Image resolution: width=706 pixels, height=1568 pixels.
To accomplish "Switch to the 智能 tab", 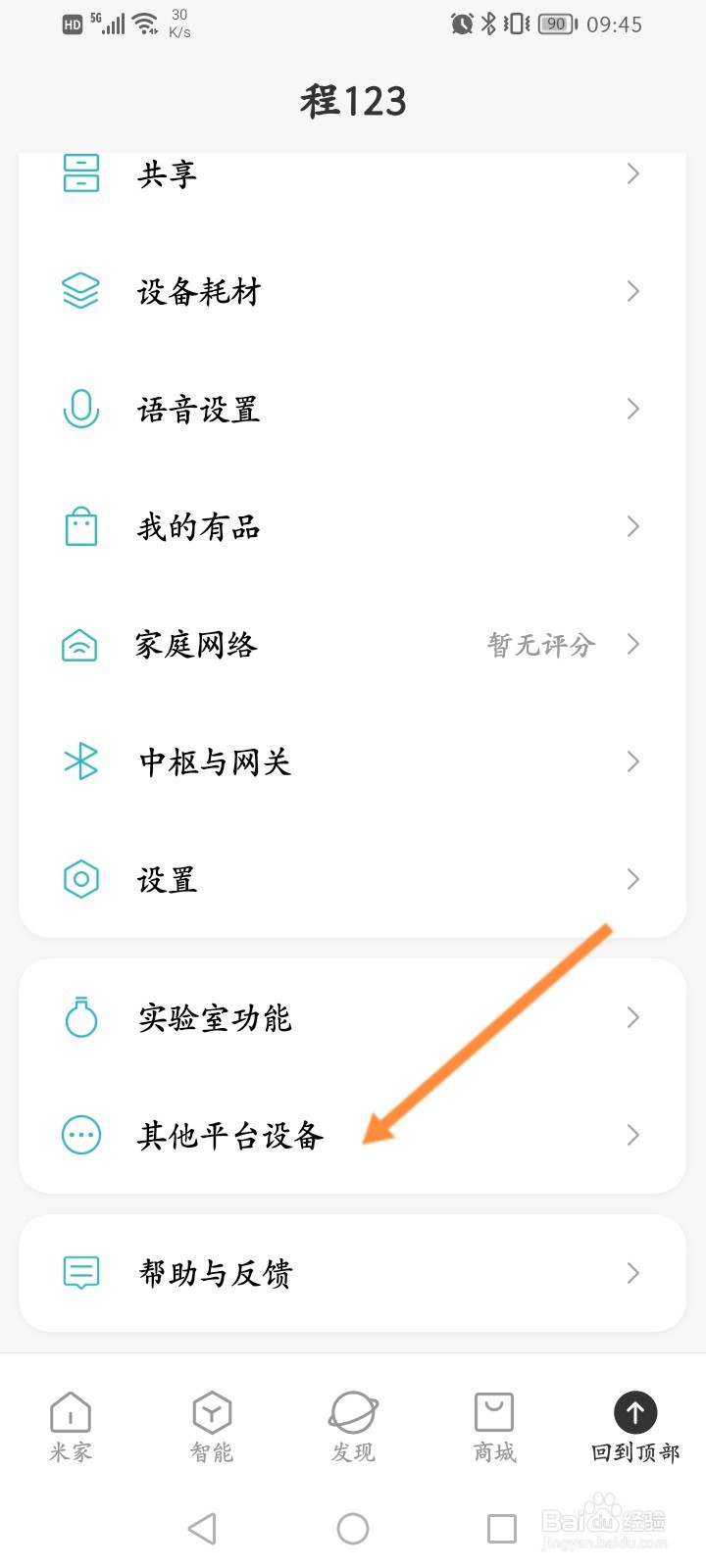I will click(212, 1427).
